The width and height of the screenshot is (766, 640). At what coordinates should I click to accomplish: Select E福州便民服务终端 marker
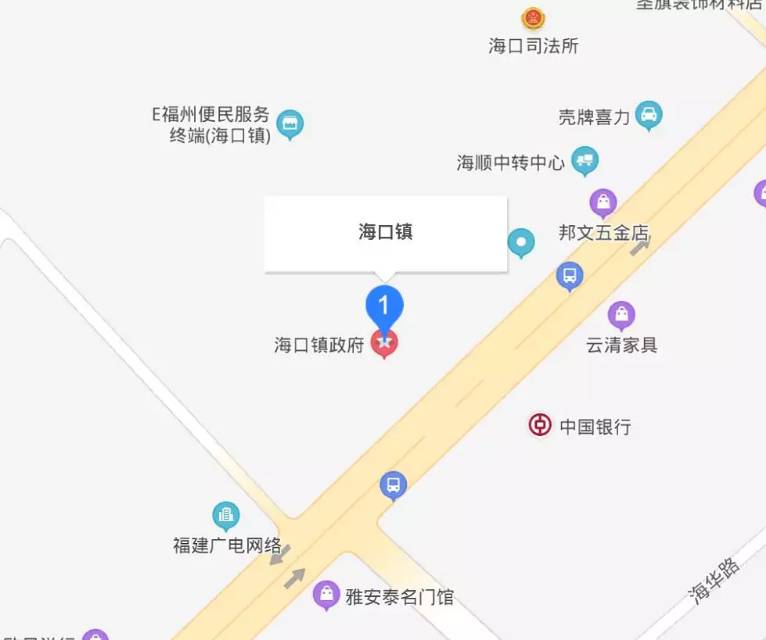[290, 124]
